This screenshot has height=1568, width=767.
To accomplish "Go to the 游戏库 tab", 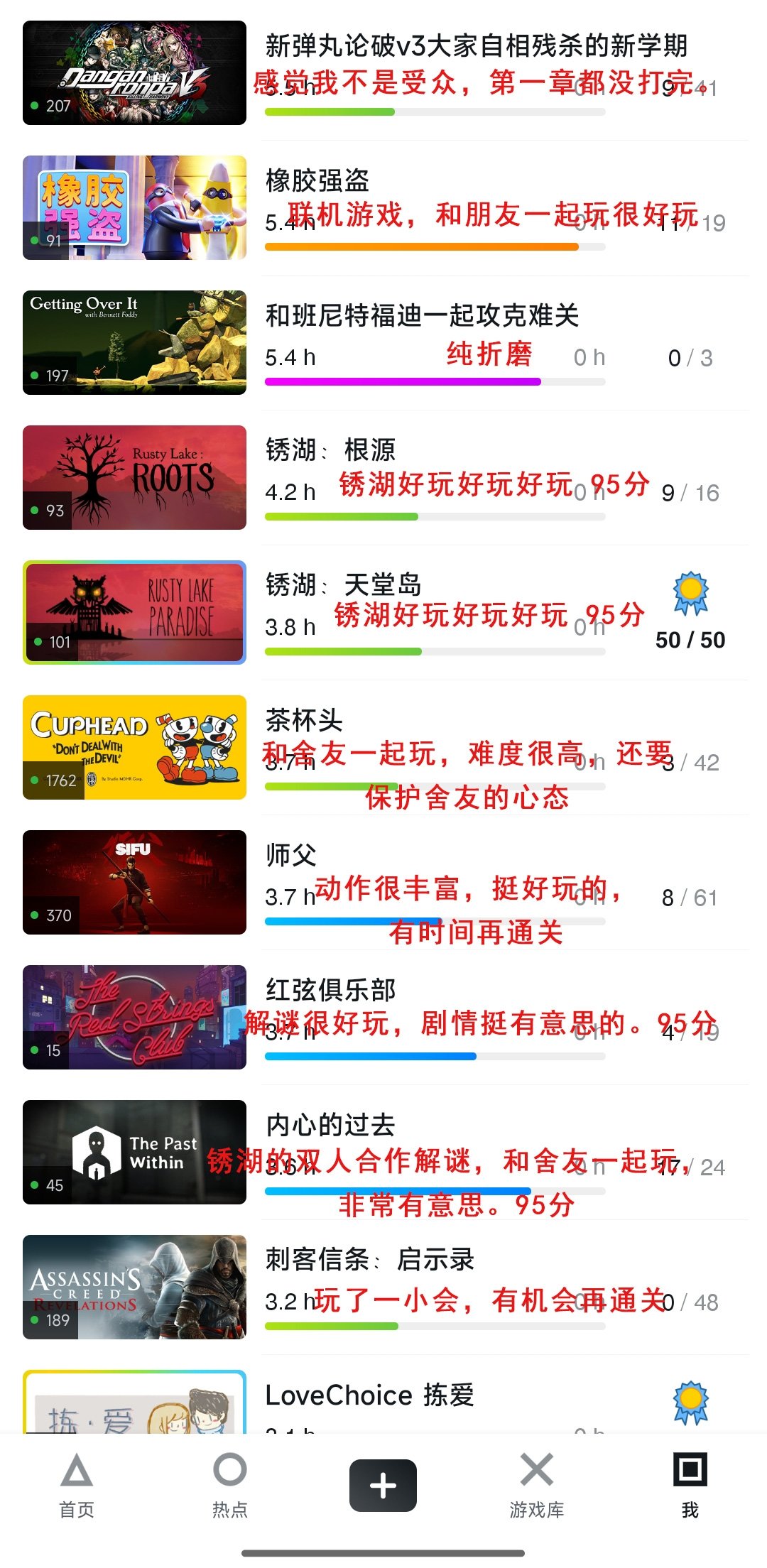I will pyautogui.click(x=537, y=1484).
